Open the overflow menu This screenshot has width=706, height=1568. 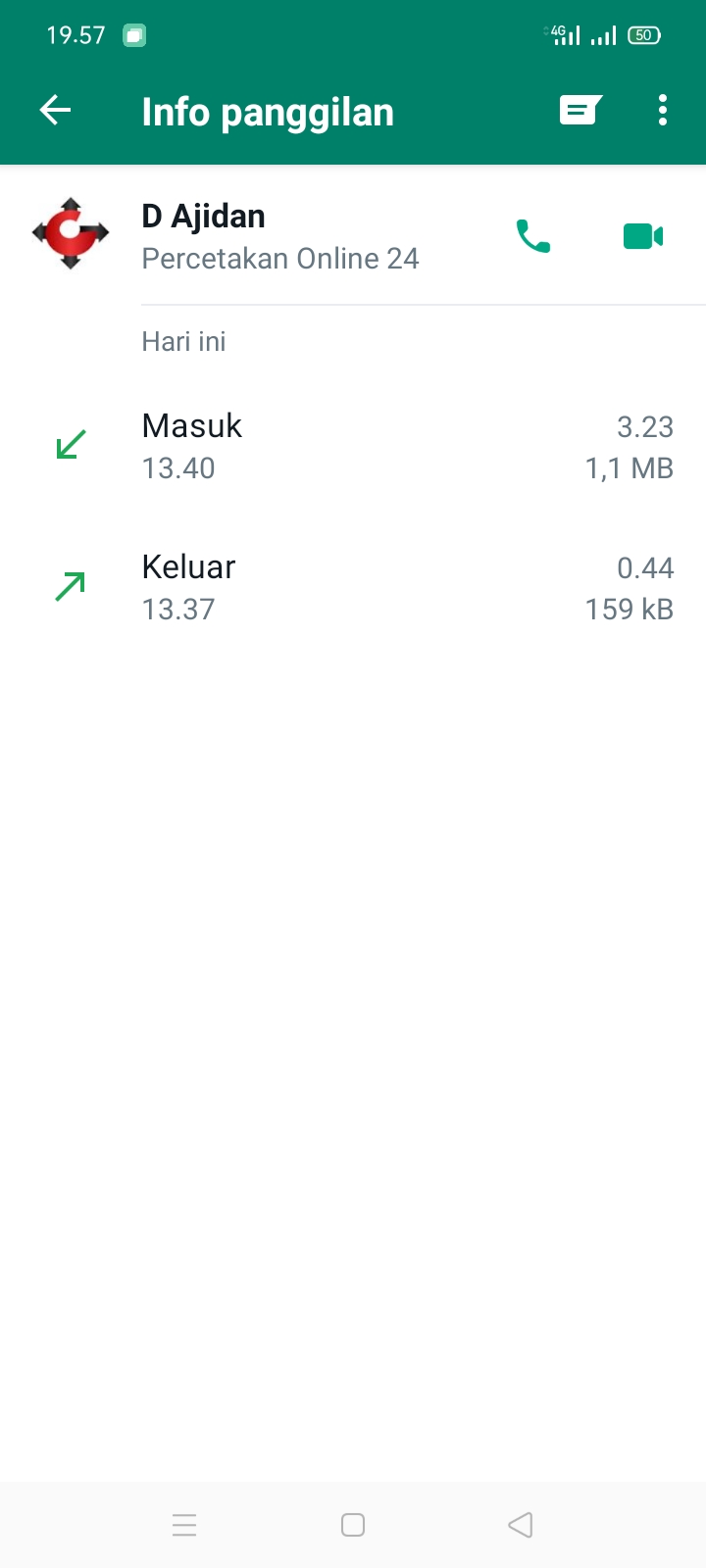pyautogui.click(x=663, y=111)
